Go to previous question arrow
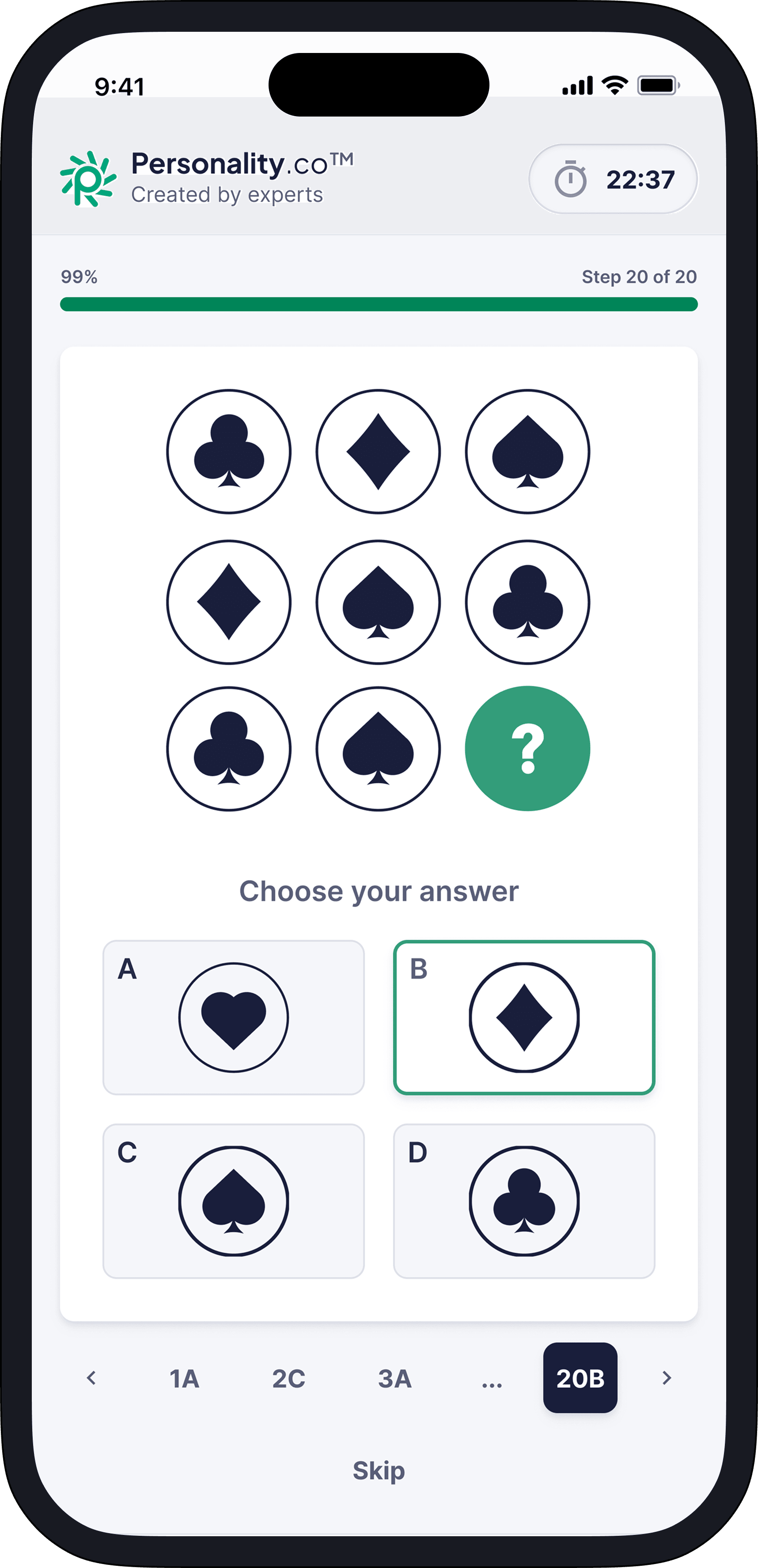 click(x=91, y=1378)
